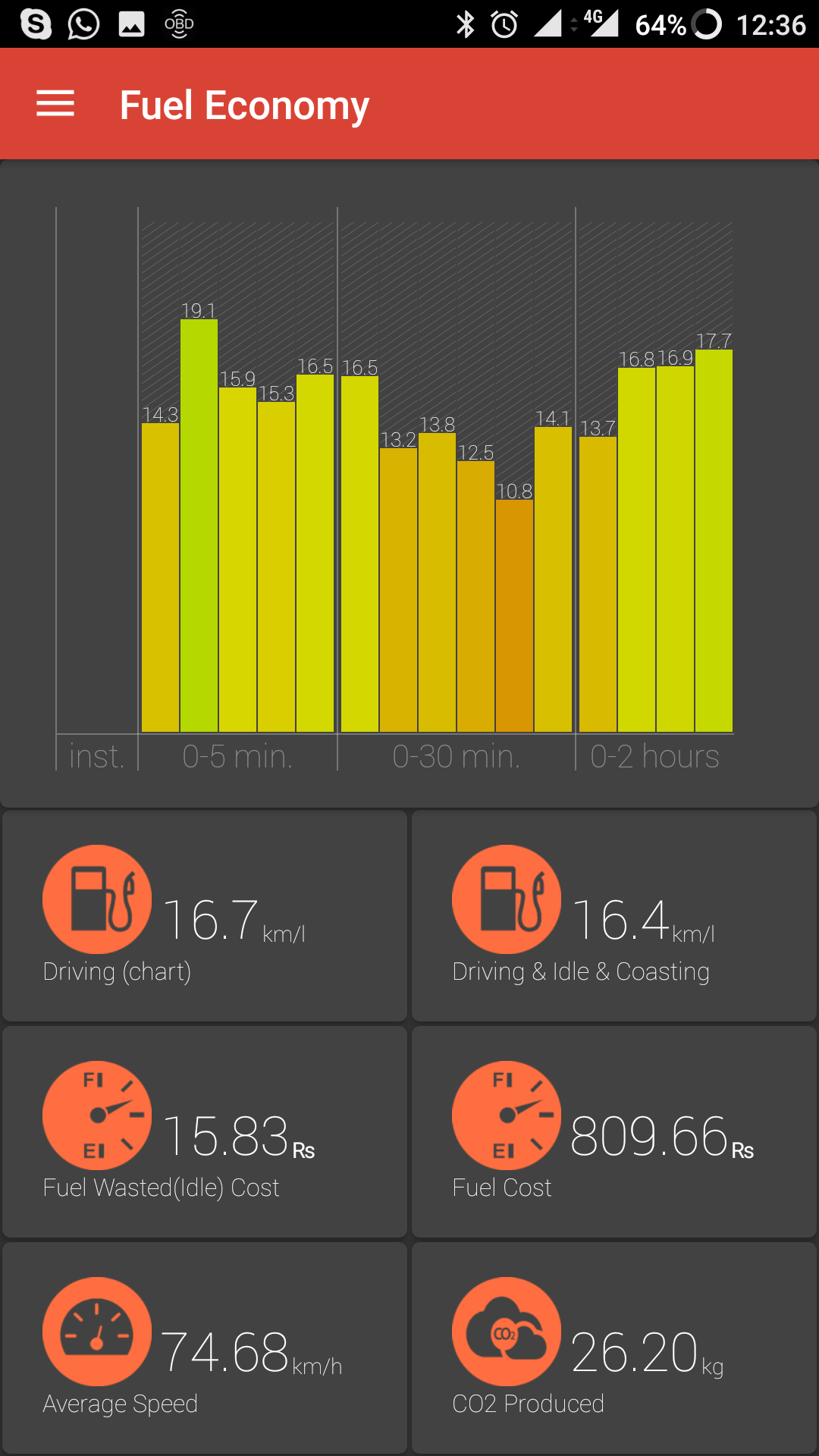Open the hamburger navigation menu
819x1456 pixels.
(55, 104)
